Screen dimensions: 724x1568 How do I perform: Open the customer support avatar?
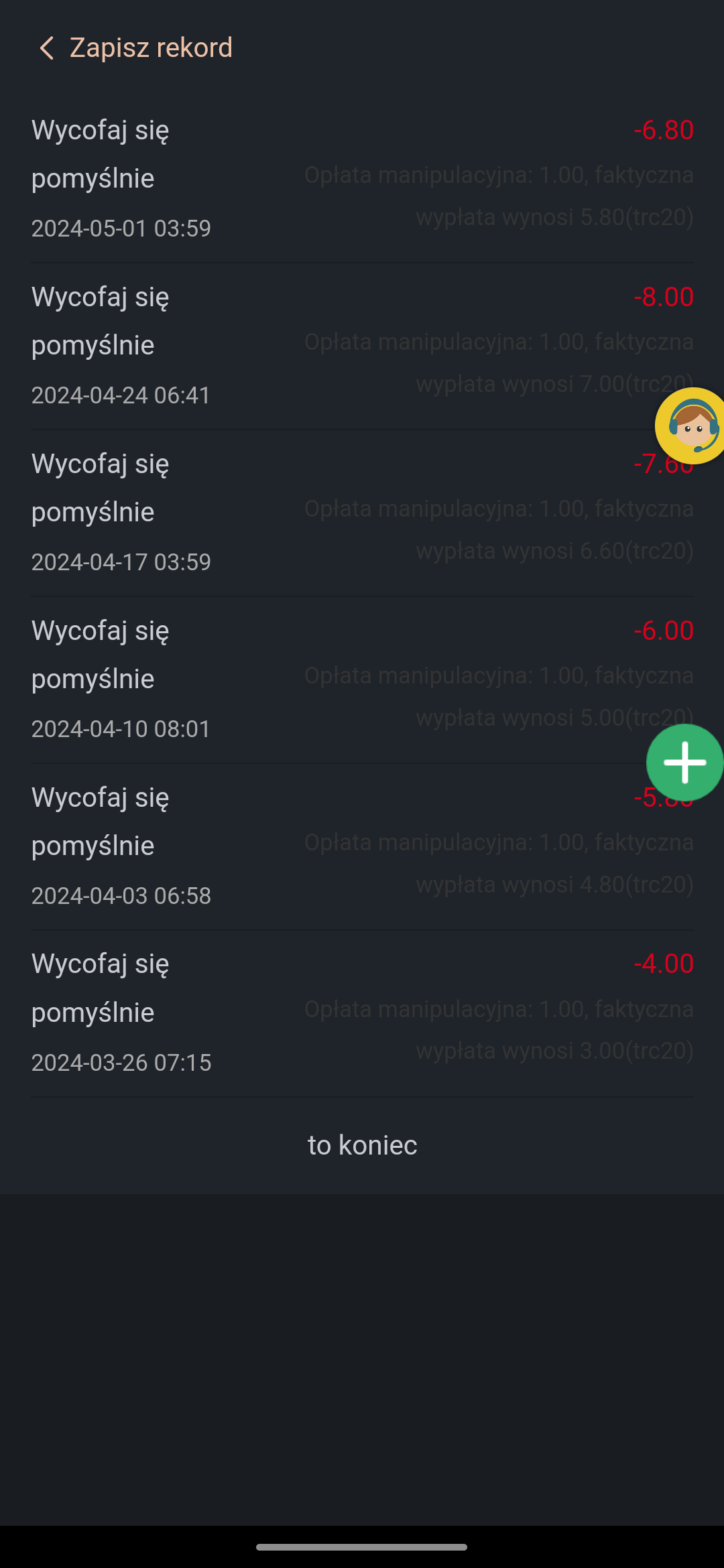coord(690,426)
